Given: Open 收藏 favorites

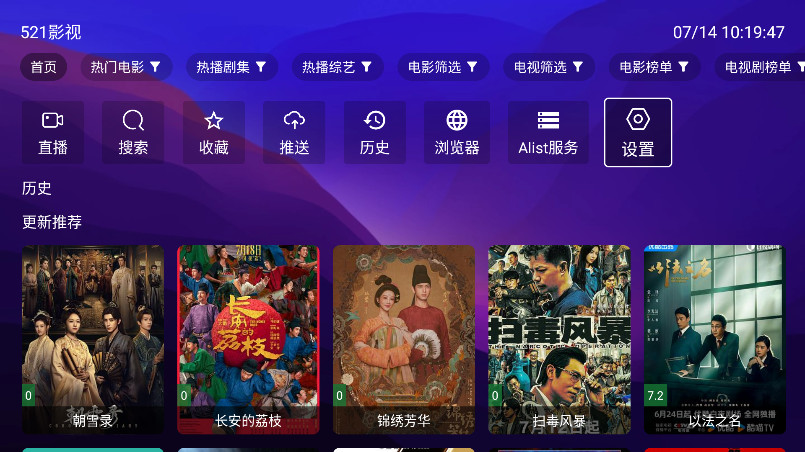Looking at the screenshot, I should click(213, 132).
